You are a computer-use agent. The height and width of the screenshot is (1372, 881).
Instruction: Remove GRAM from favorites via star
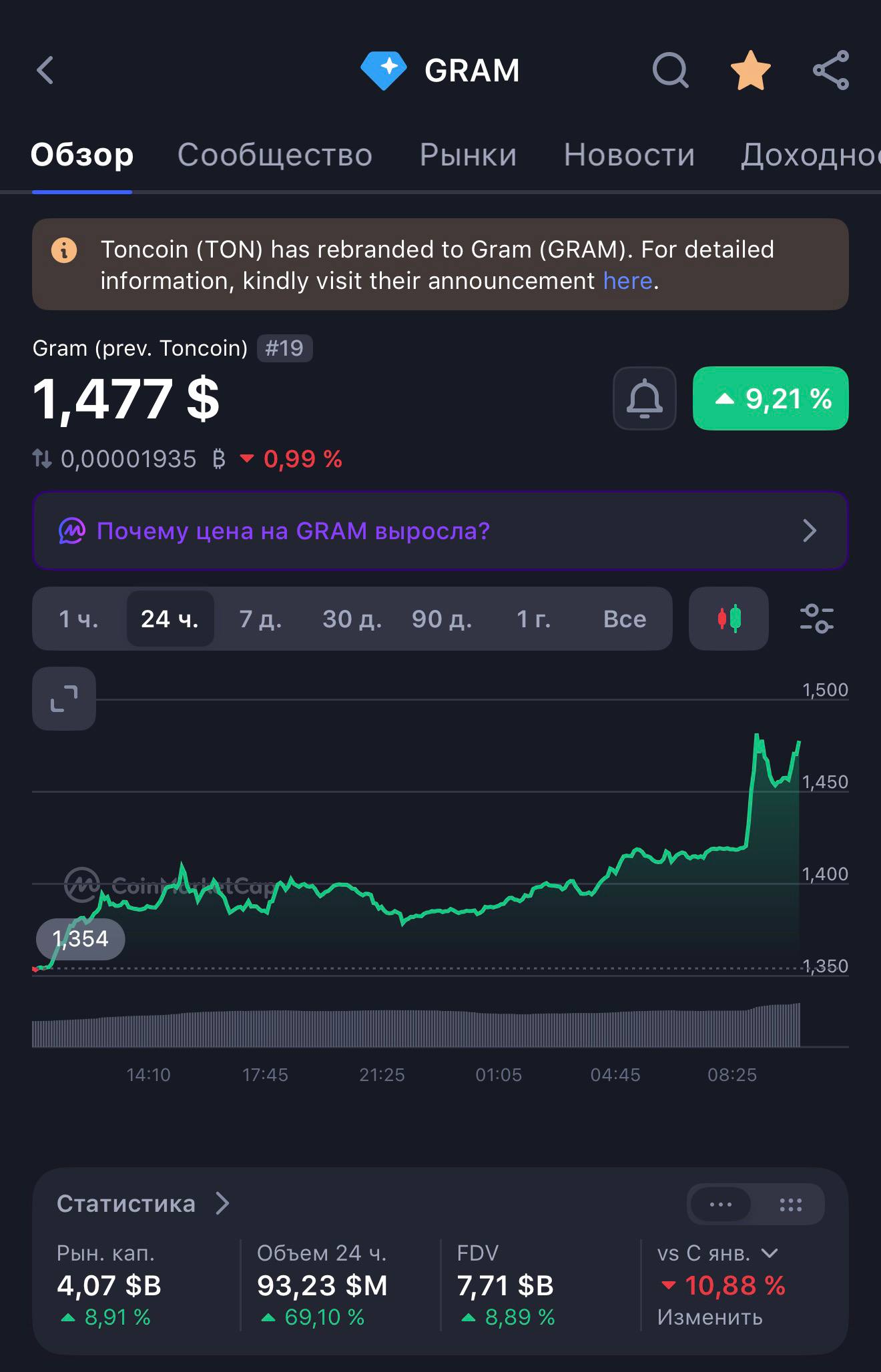751,70
